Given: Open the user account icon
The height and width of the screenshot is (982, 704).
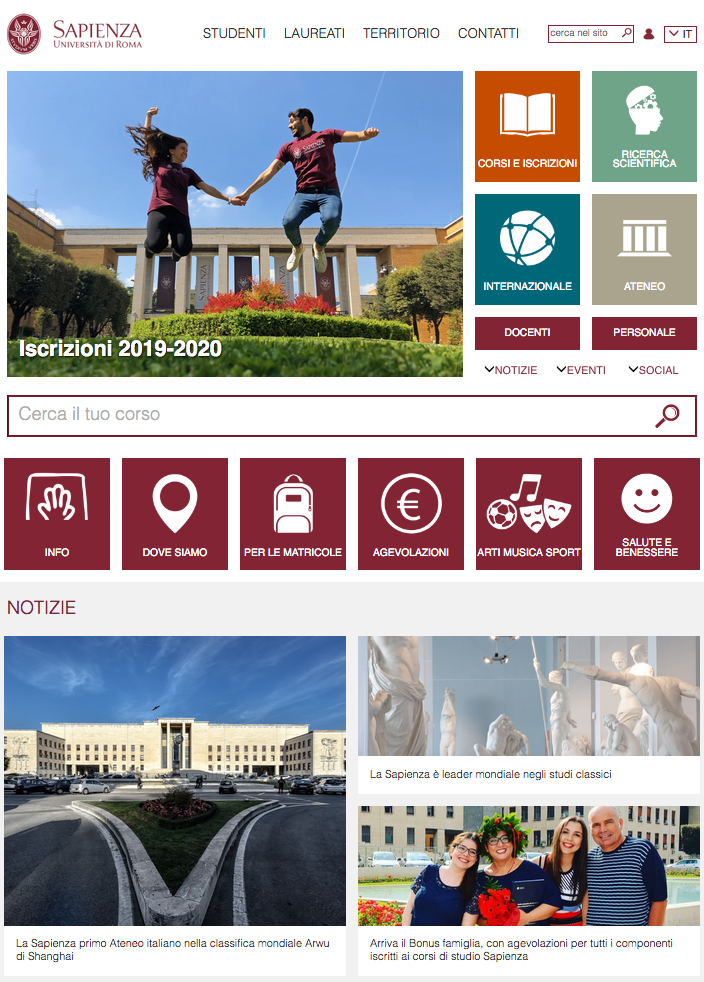Looking at the screenshot, I should [649, 34].
